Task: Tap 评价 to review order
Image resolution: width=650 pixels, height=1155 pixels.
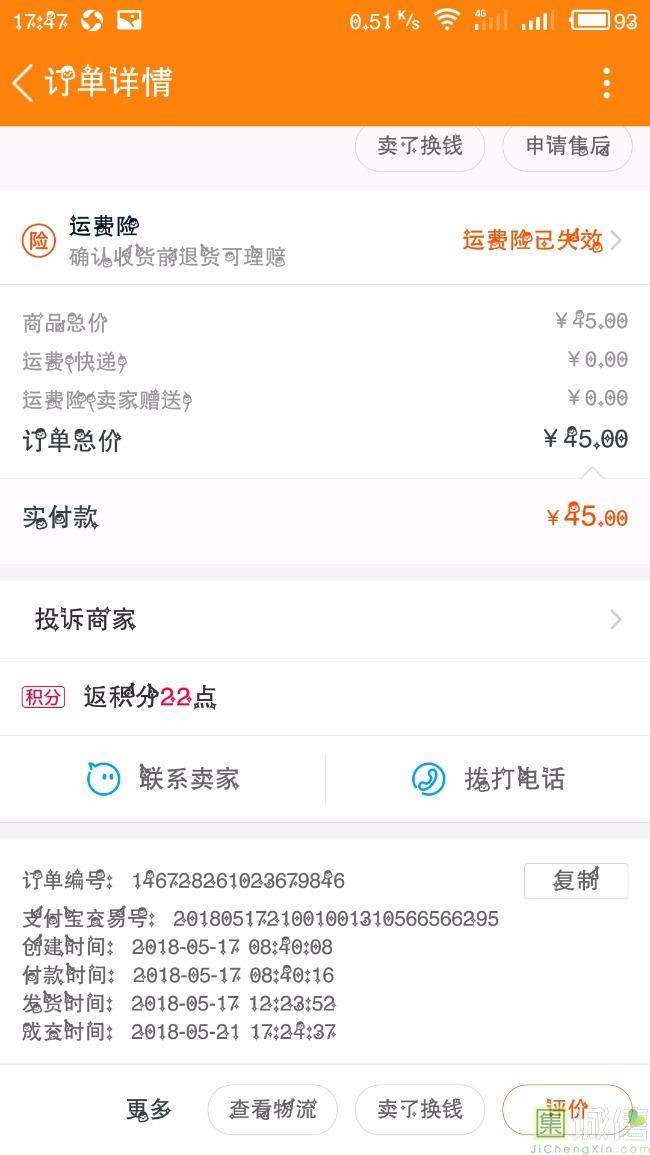Action: coord(567,1109)
